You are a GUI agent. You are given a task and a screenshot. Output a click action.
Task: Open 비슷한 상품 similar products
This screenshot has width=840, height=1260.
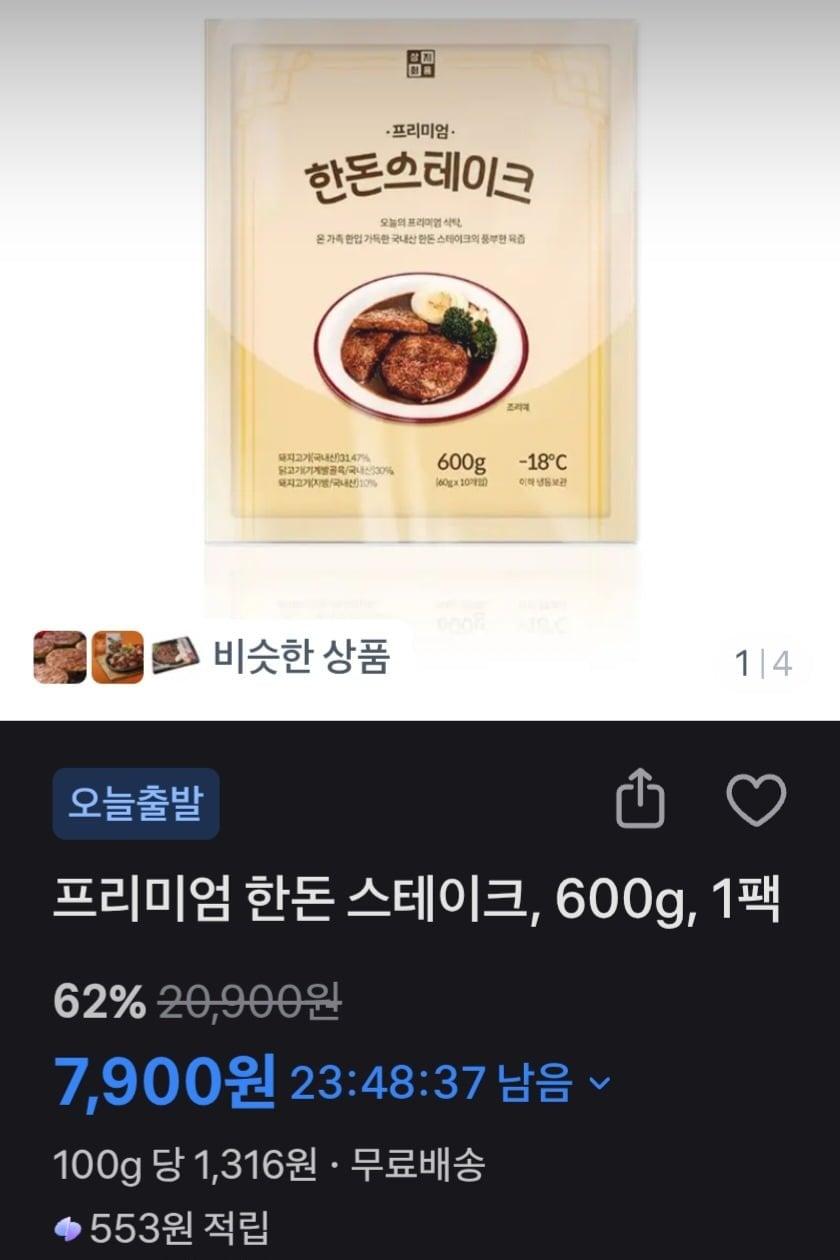(x=300, y=658)
